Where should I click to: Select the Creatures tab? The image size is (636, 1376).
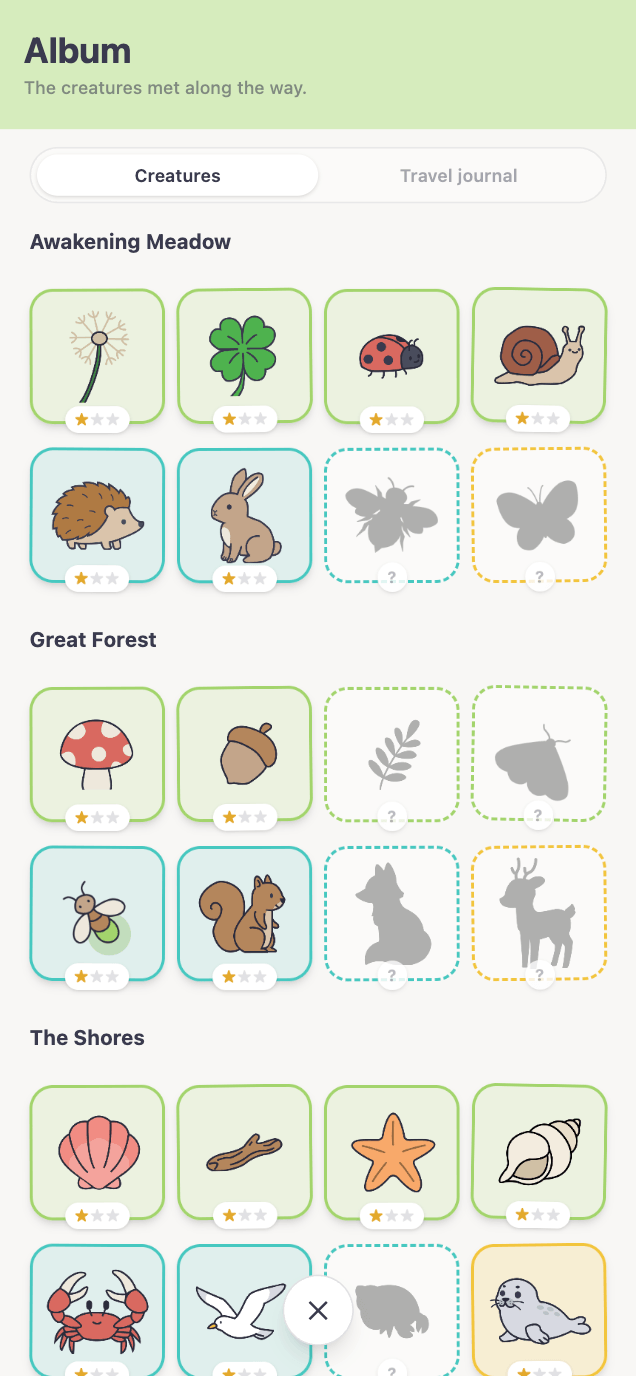pos(178,176)
